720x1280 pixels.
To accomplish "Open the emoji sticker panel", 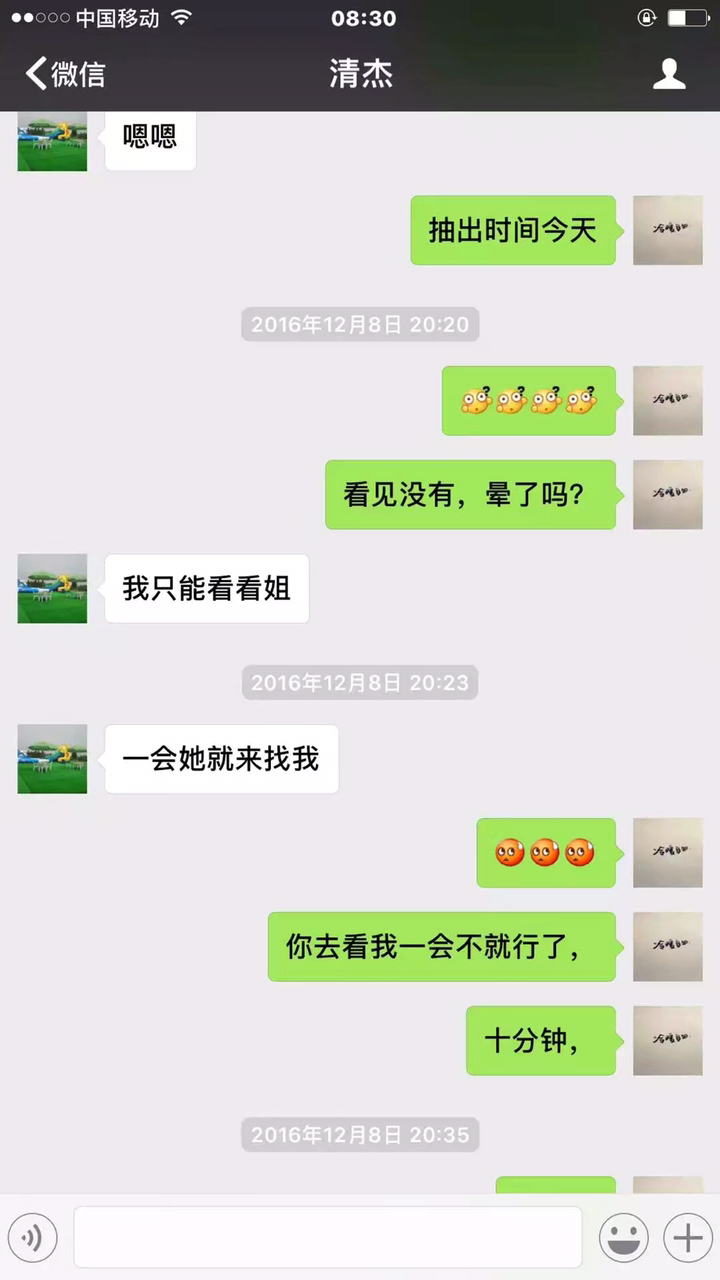I will 623,1238.
